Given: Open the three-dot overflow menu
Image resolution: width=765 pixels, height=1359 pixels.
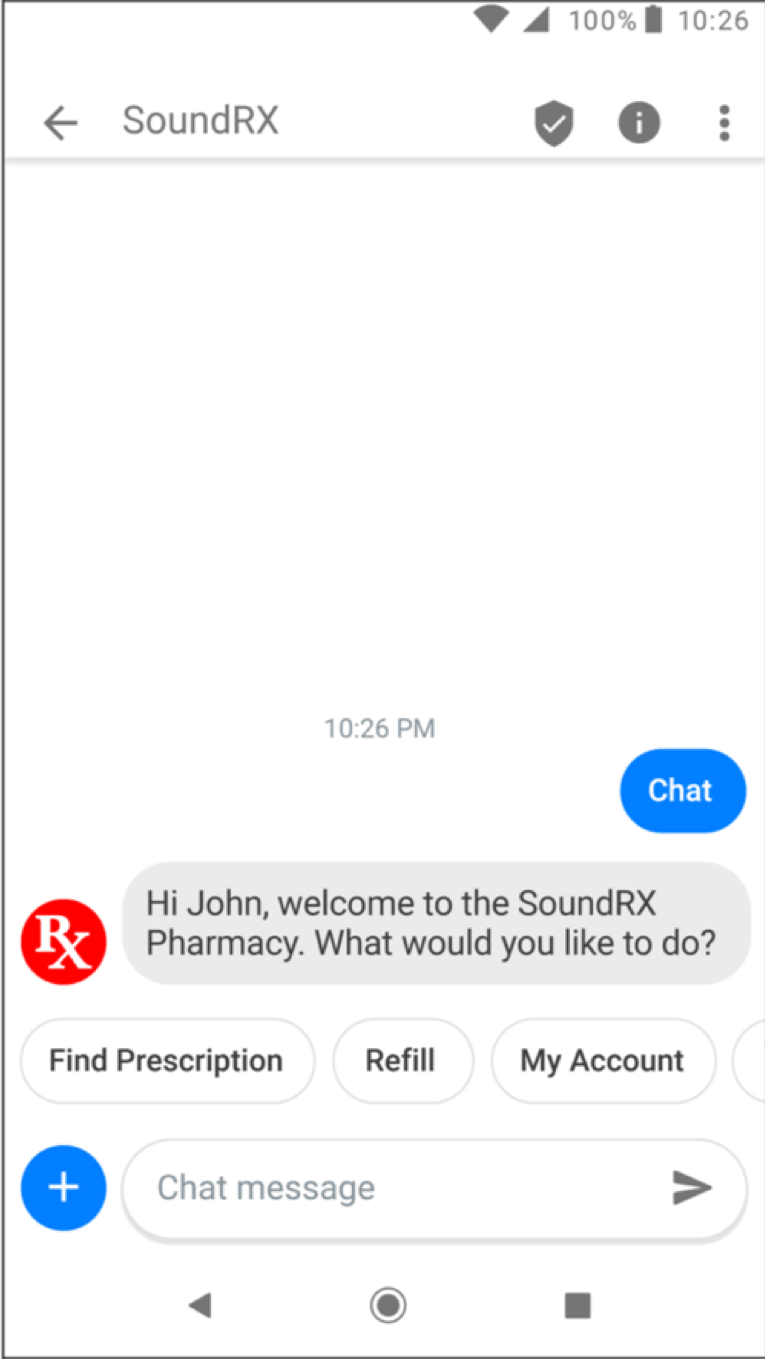Looking at the screenshot, I should [x=724, y=123].
